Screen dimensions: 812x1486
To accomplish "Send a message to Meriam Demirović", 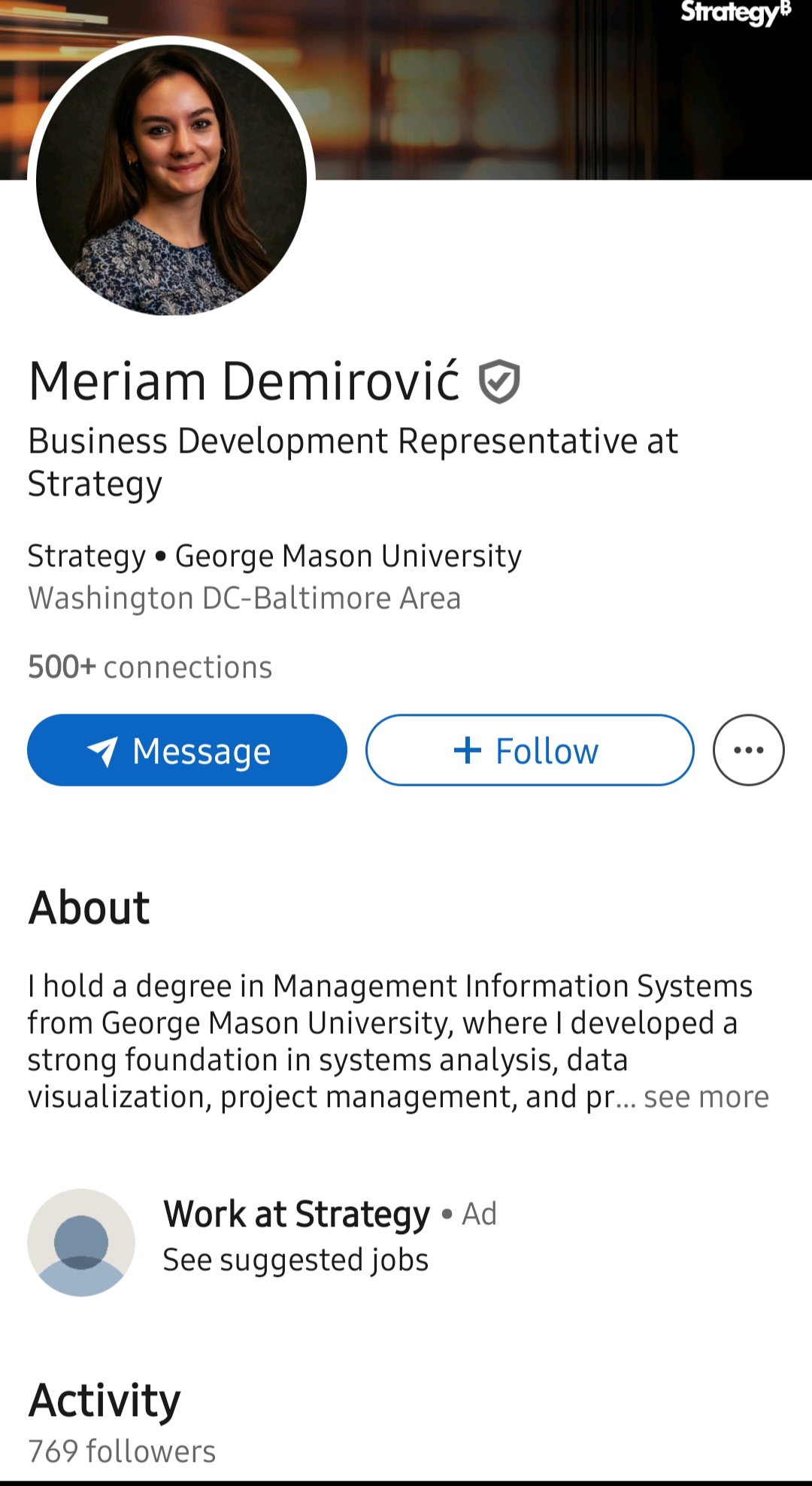I will [186, 750].
